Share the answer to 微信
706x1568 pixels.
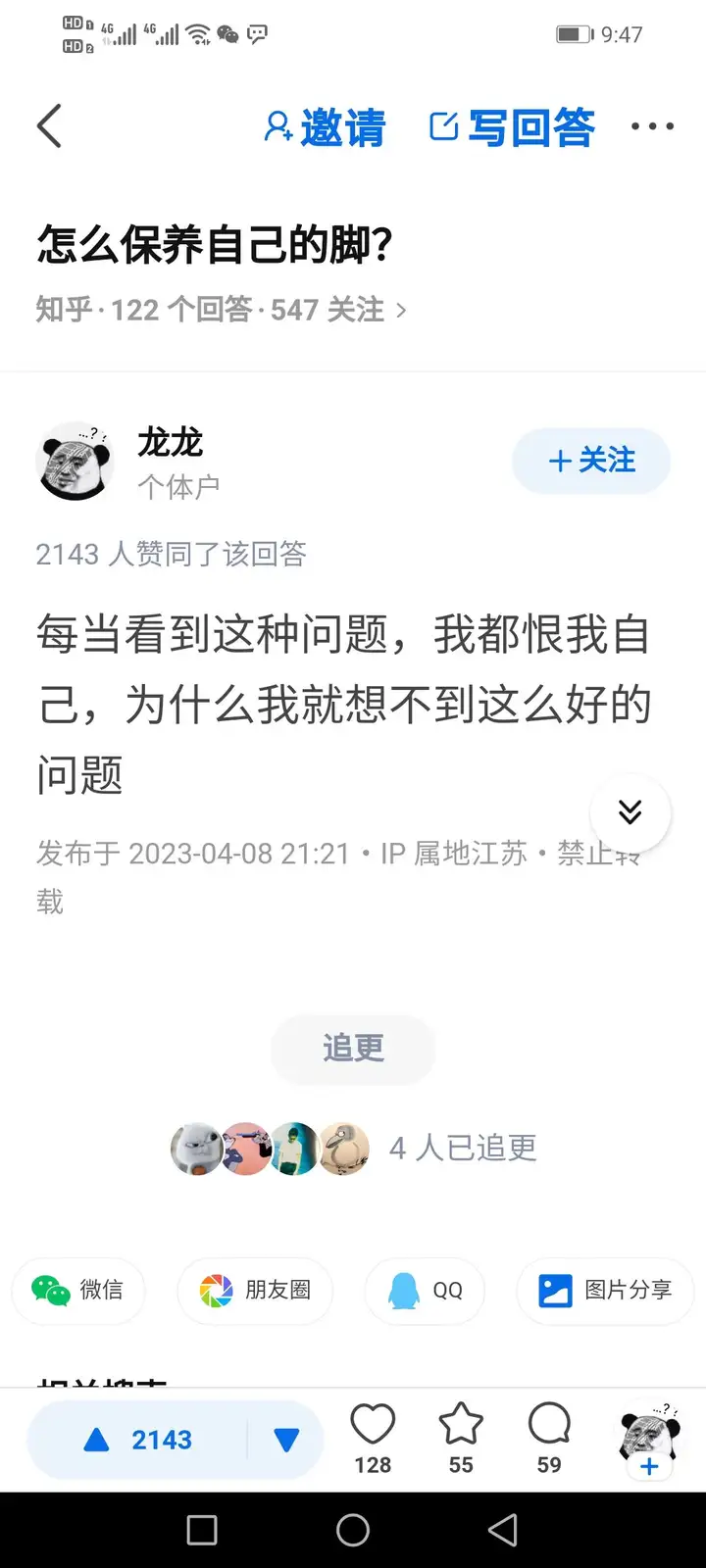pyautogui.click(x=78, y=1290)
